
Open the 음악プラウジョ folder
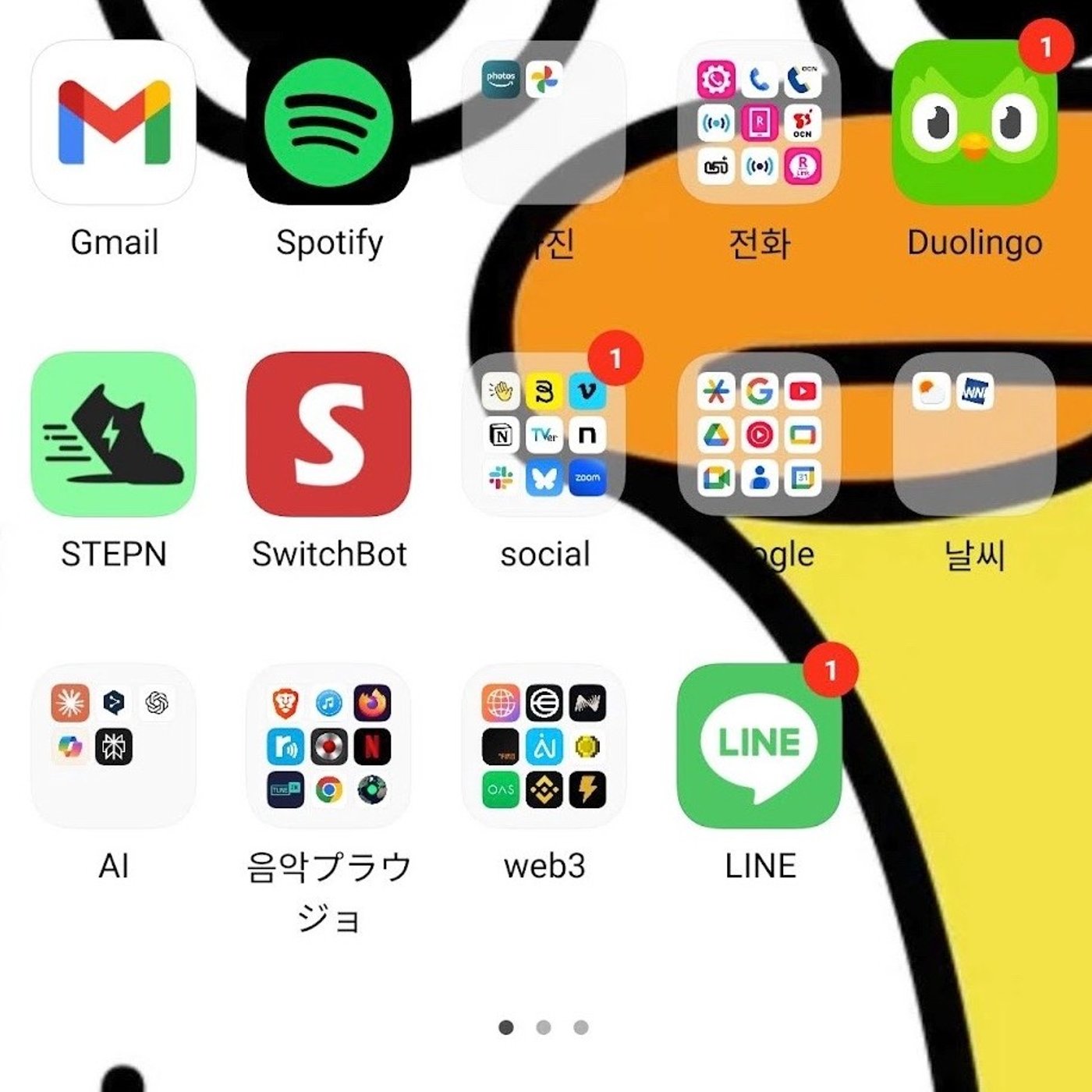tap(328, 746)
